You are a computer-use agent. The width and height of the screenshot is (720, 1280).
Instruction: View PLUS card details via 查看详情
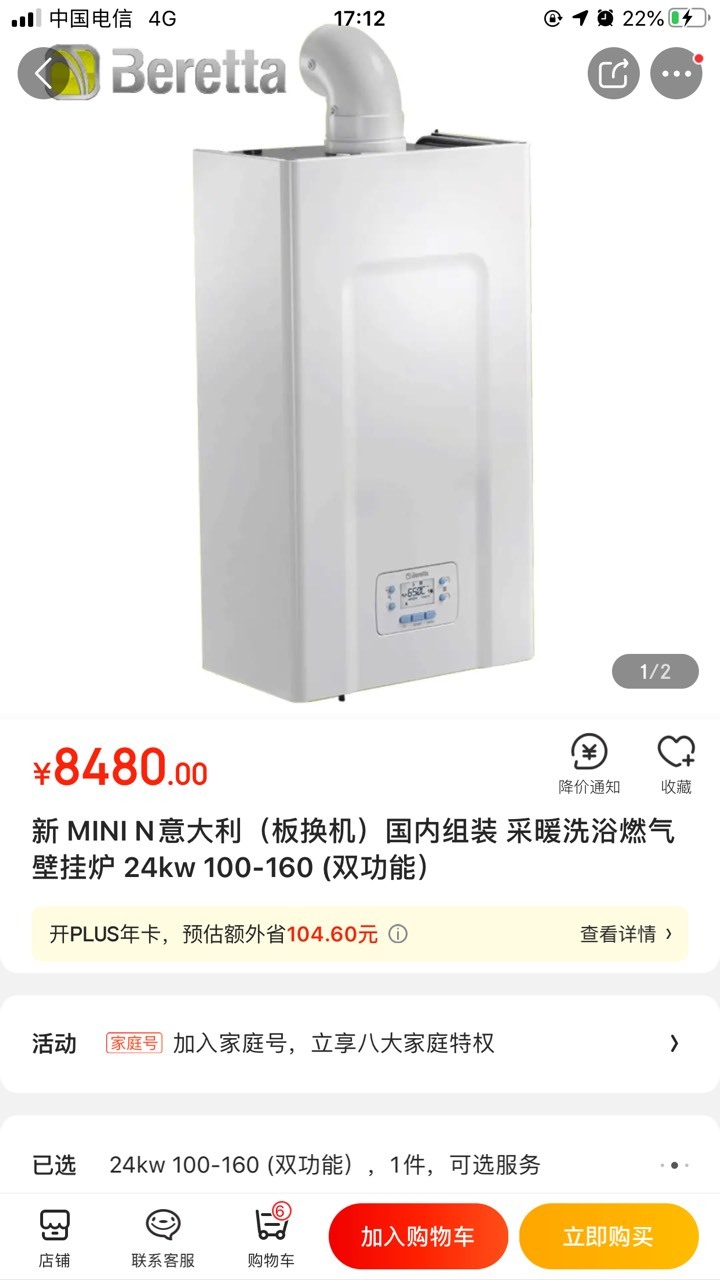(x=626, y=934)
